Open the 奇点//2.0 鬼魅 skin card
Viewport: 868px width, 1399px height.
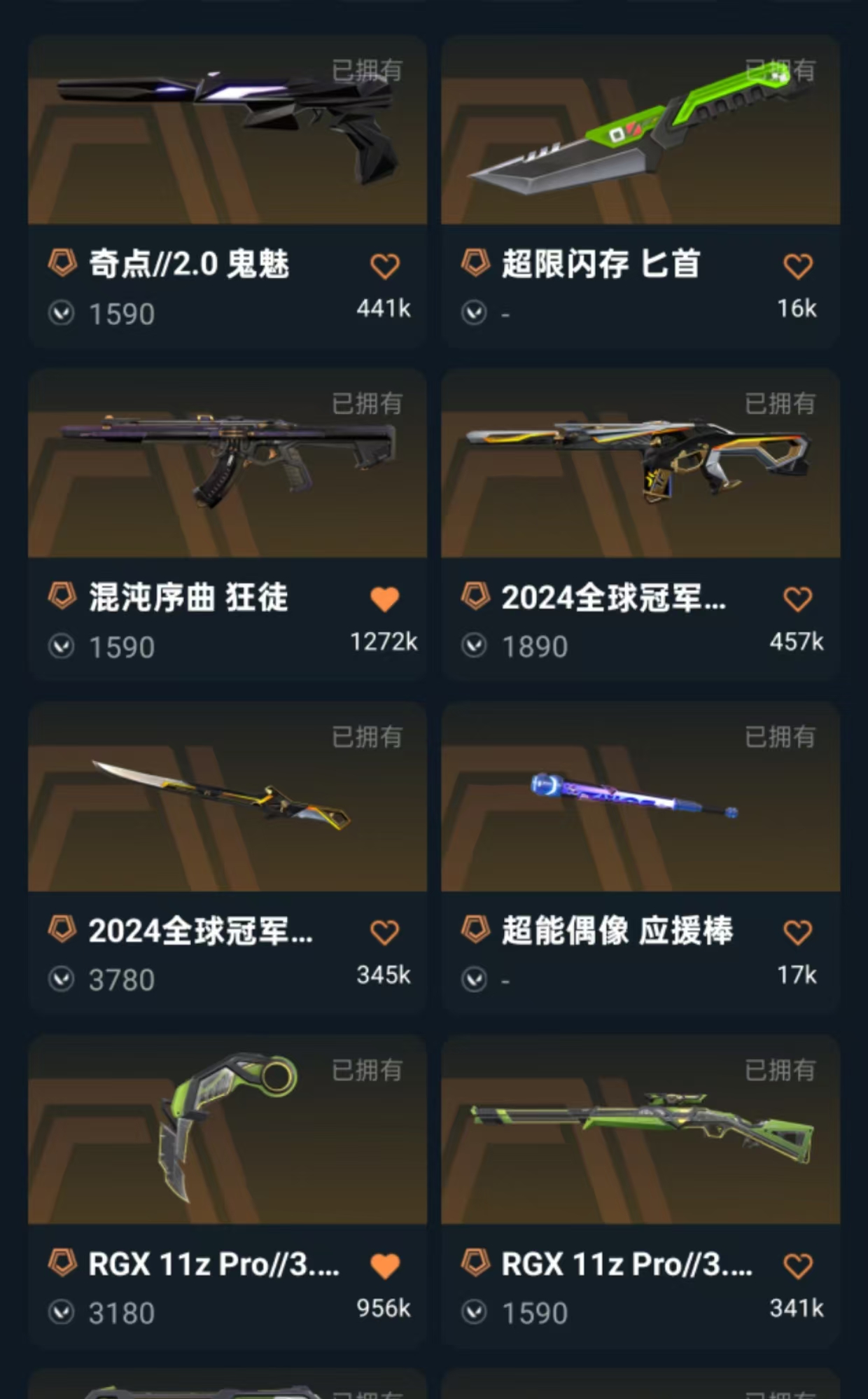click(x=227, y=130)
